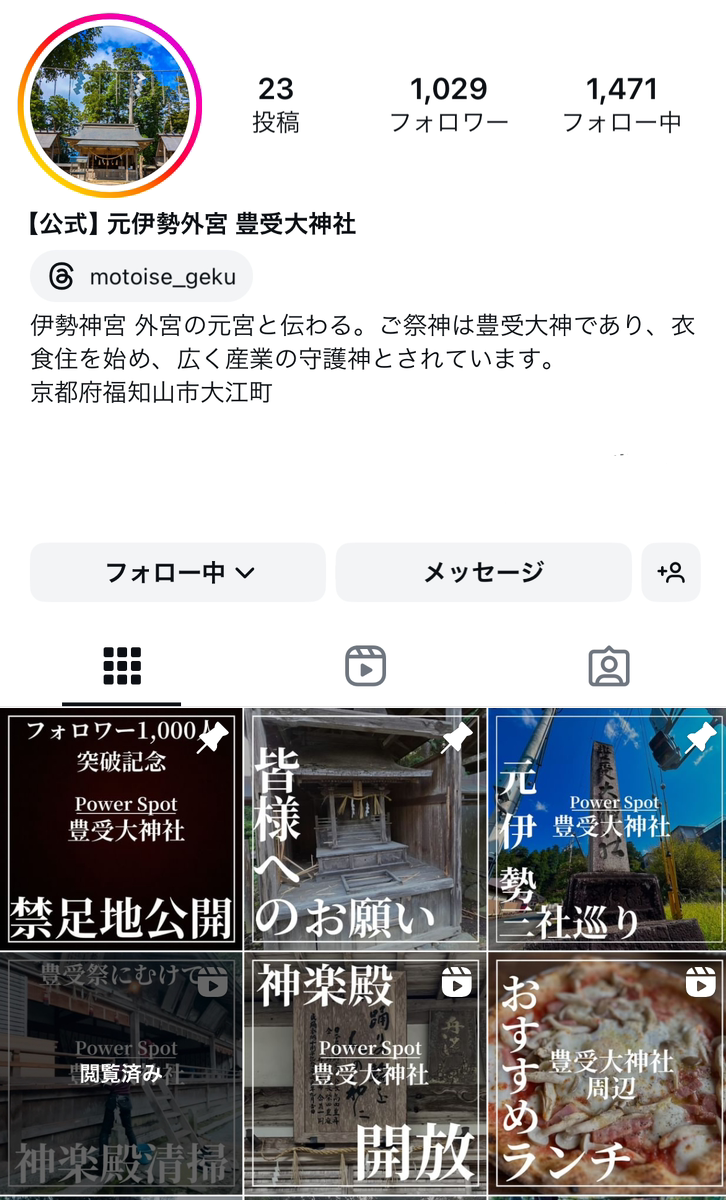Open the 1,471 フォロー中 list

point(623,103)
